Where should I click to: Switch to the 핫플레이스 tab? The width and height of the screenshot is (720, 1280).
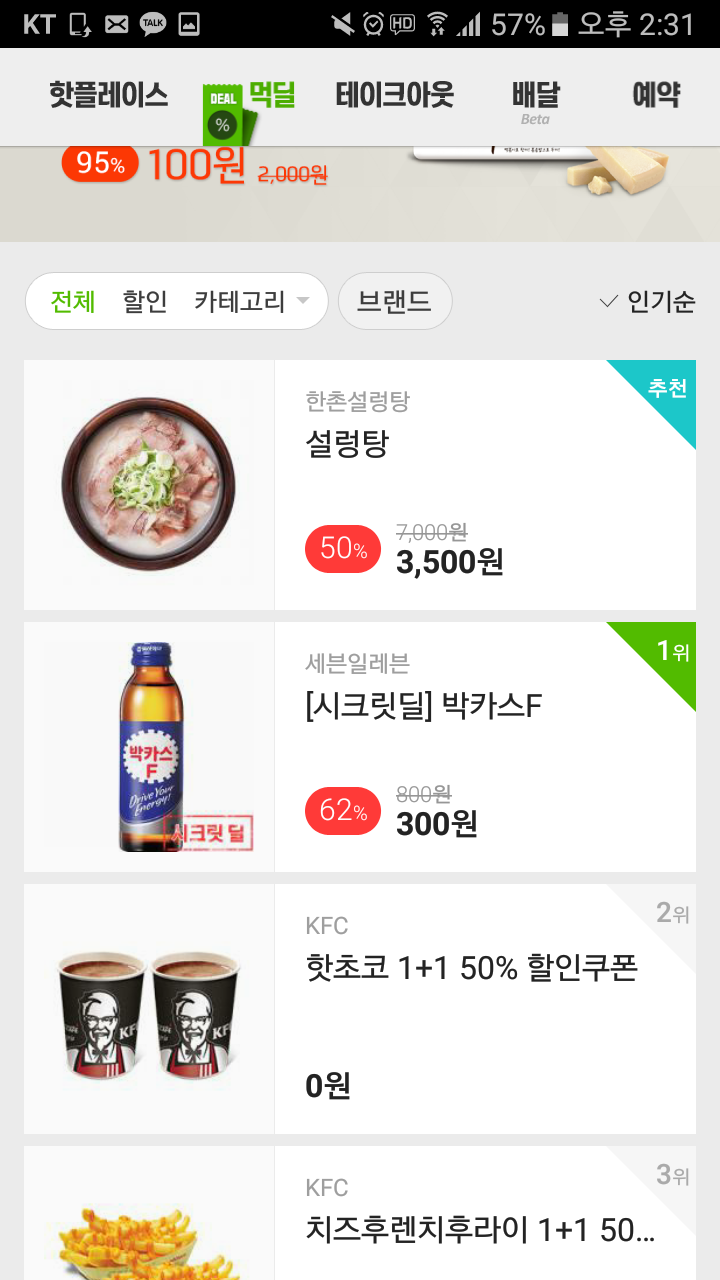[x=108, y=97]
